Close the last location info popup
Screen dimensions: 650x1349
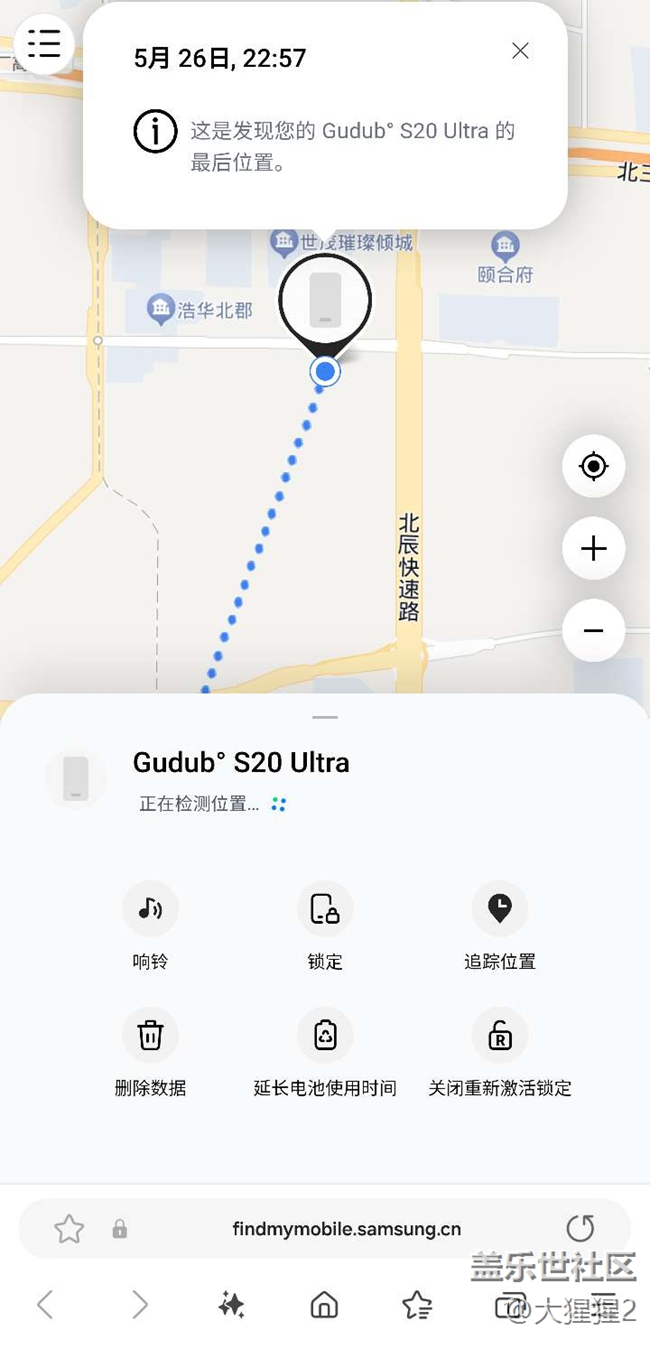[x=520, y=51]
